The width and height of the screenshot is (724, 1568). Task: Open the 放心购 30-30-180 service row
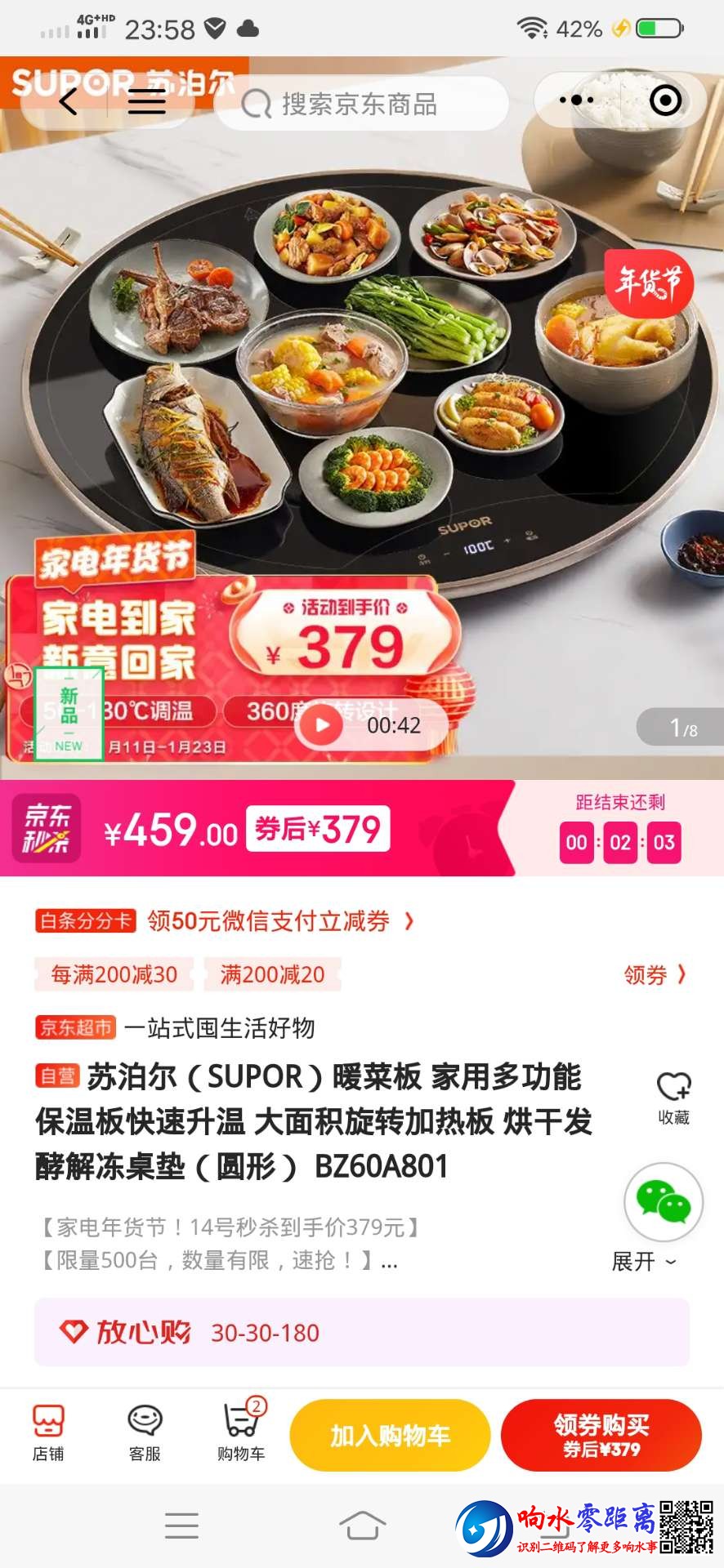coord(361,1333)
